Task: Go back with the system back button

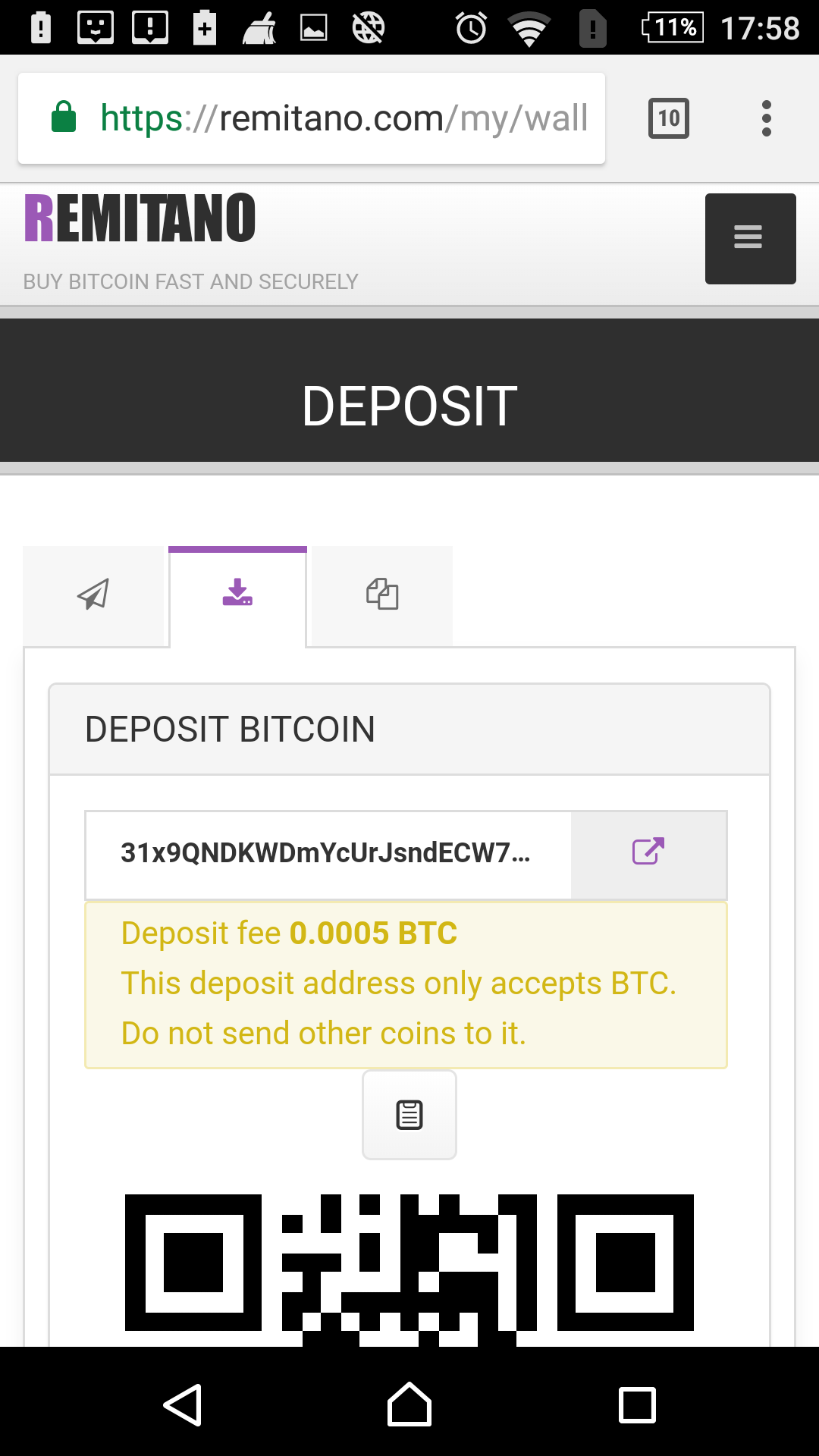Action: [x=183, y=1404]
